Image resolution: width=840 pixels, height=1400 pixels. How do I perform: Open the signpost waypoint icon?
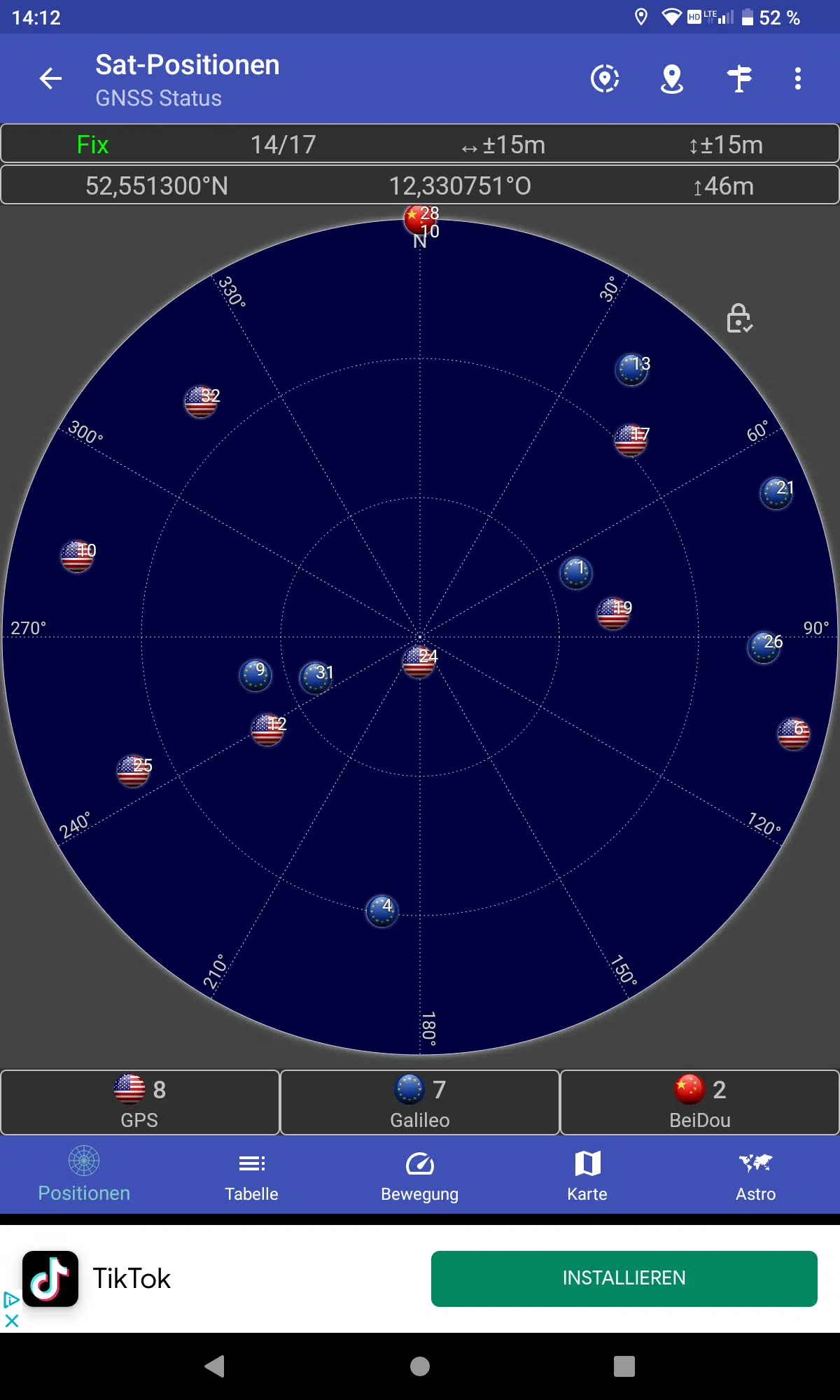coord(739,78)
